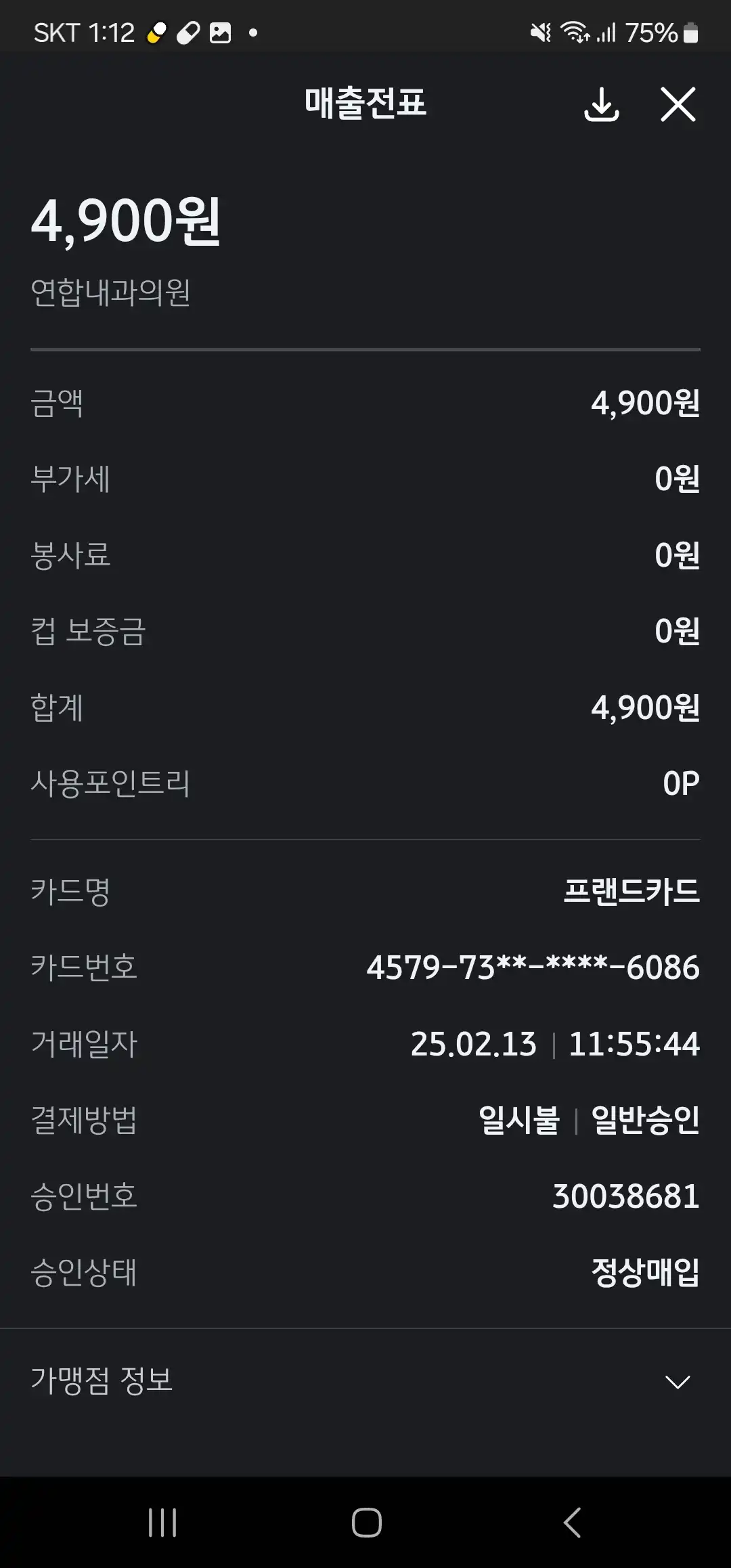
Task: Tap the pill-shaped notification icon
Action: click(190, 30)
